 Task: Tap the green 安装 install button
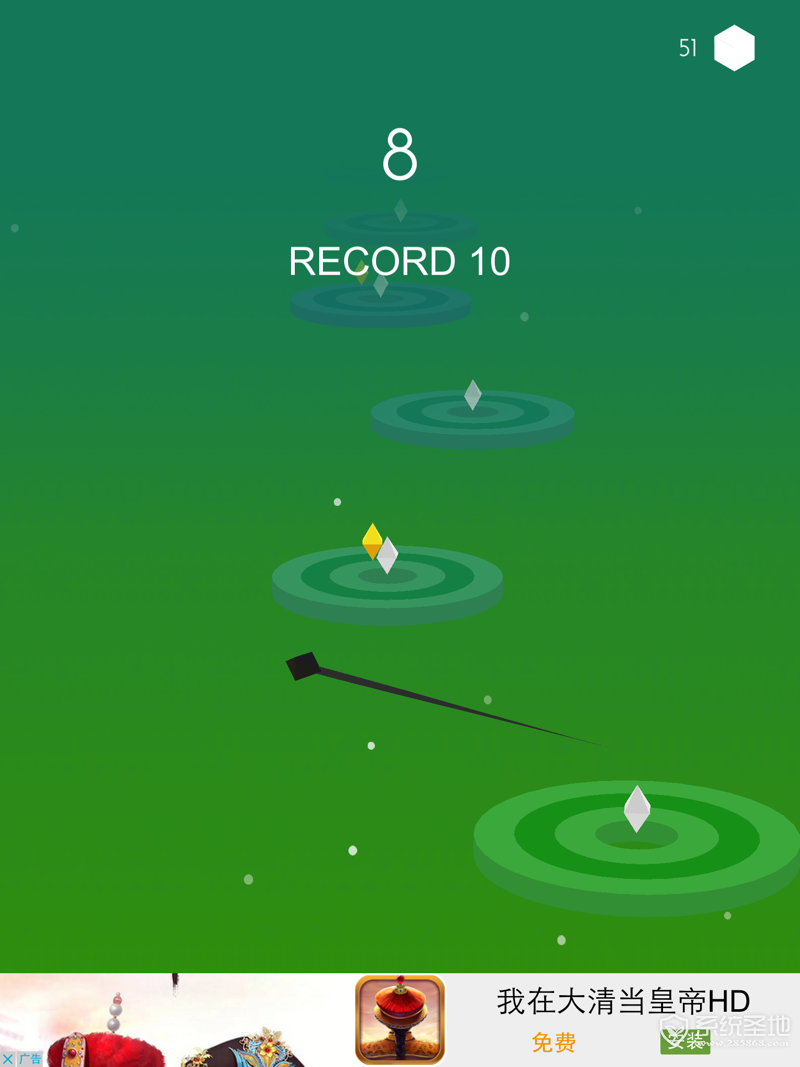click(x=685, y=1041)
